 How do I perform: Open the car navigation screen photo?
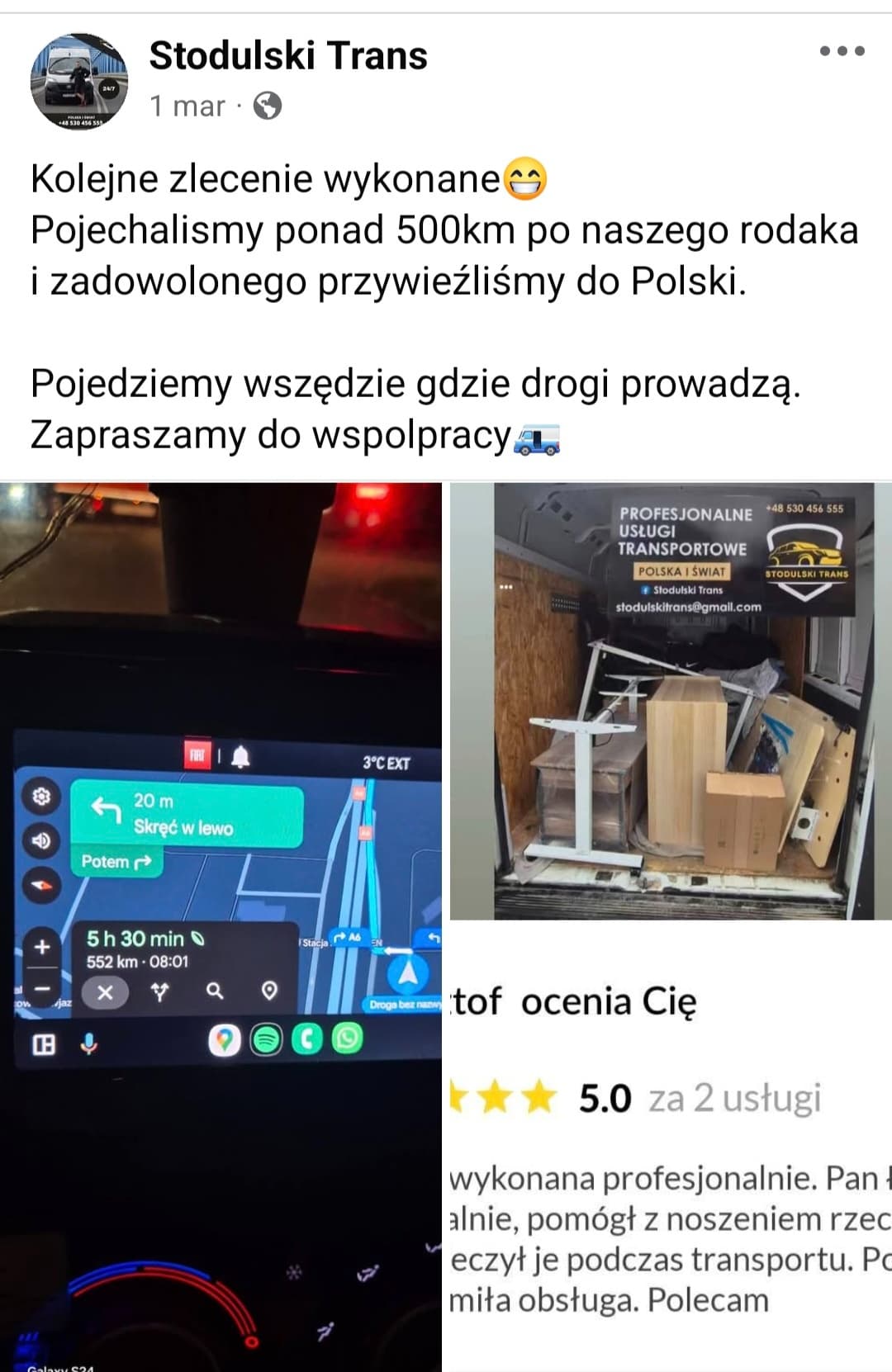[x=221, y=925]
